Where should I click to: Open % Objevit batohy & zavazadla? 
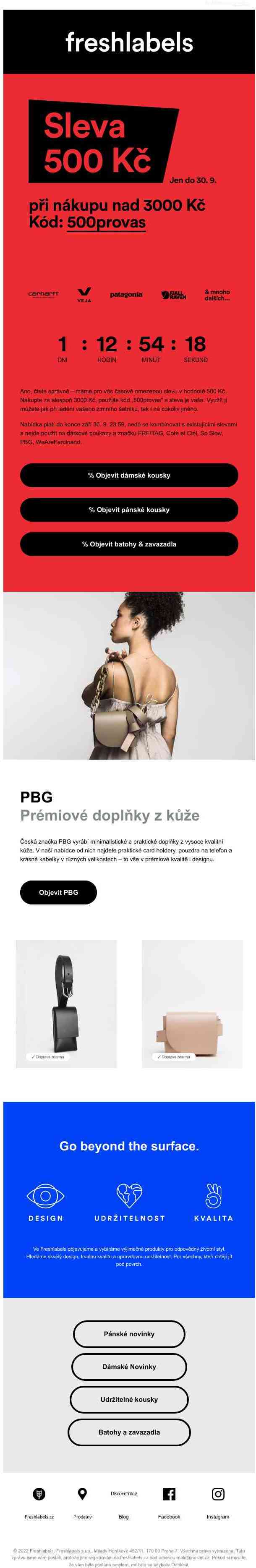pyautogui.click(x=129, y=544)
